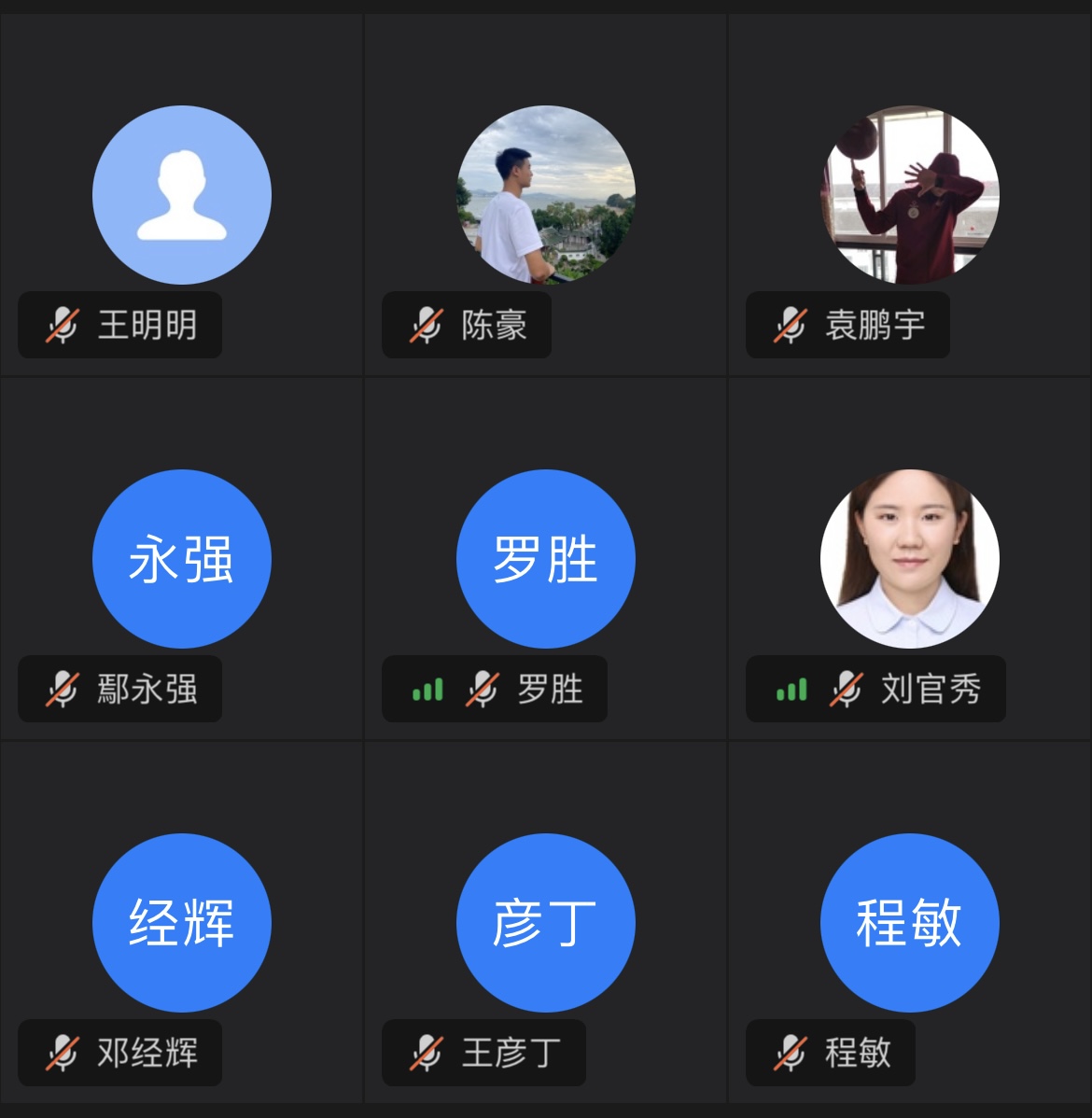Select 鄢永强's participant tile
Screen dimensions: 1092x1118
pos(181,559)
